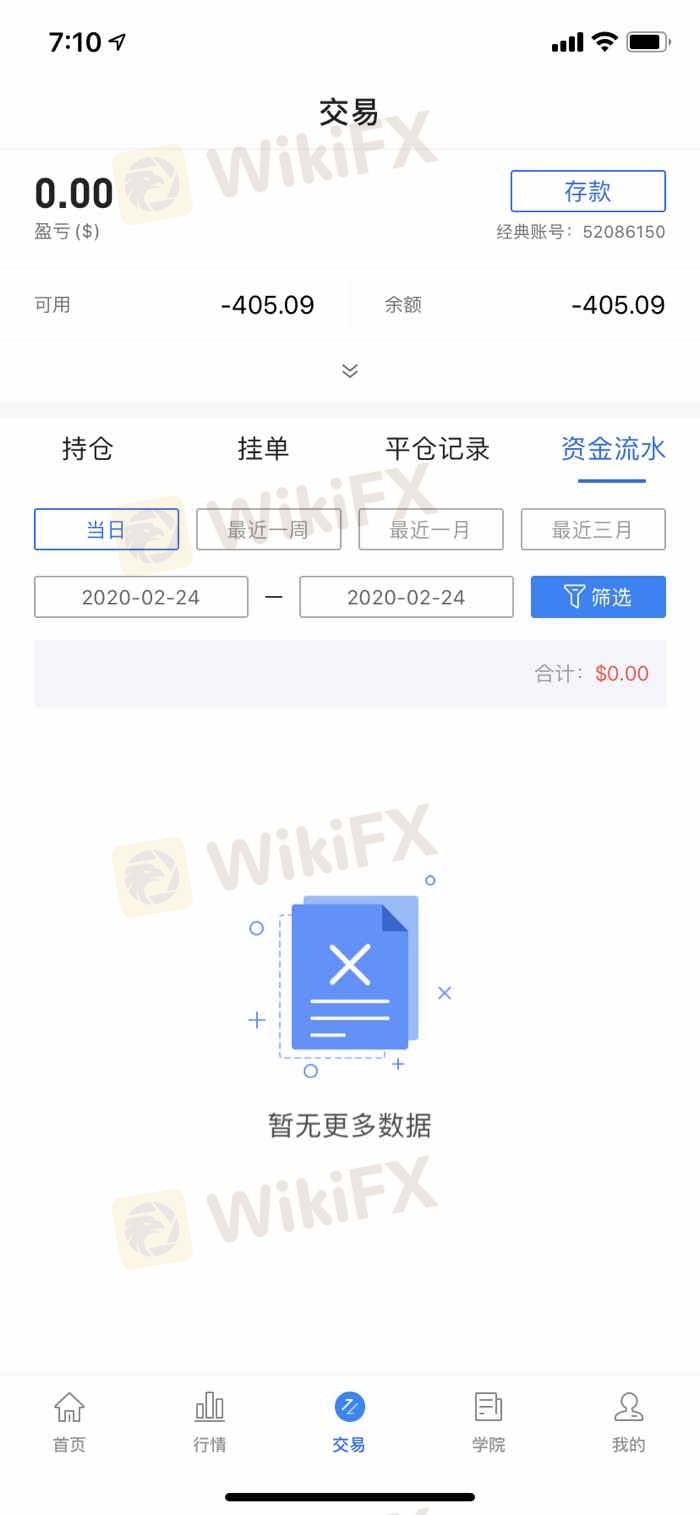Tap the 筛选 filter button

pyautogui.click(x=598, y=597)
